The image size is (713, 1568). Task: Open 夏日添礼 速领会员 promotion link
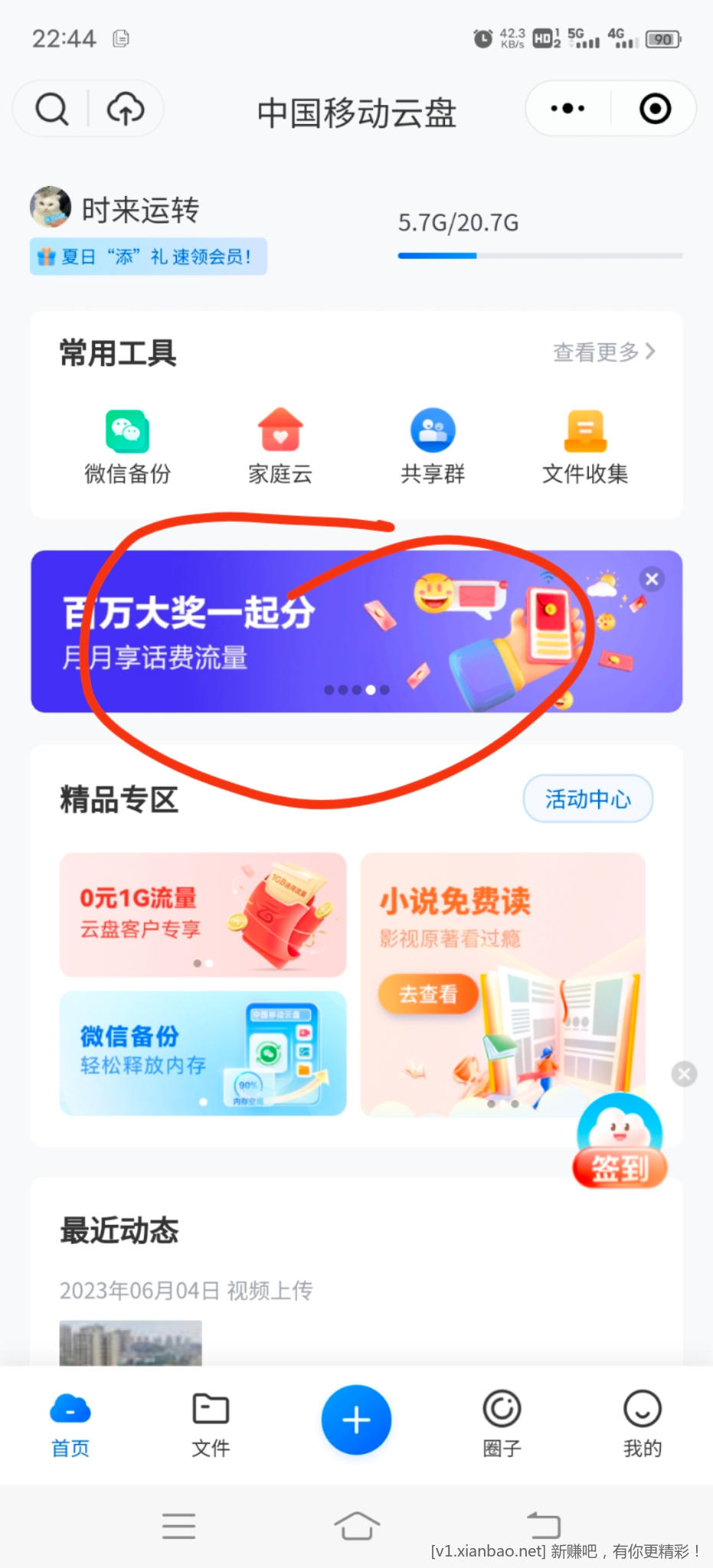tap(149, 256)
